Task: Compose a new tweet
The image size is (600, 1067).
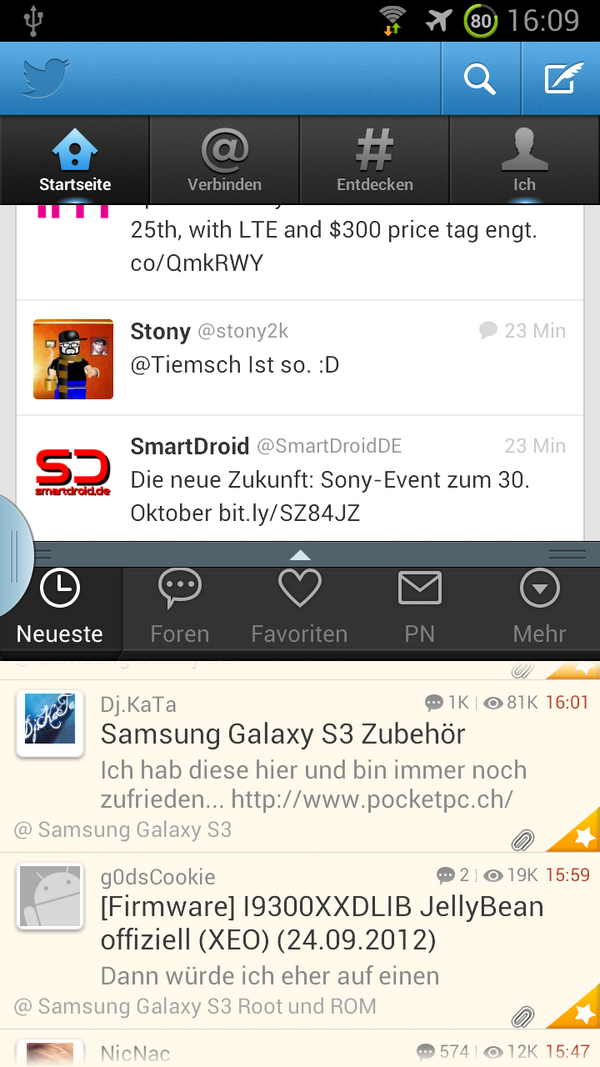Action: pyautogui.click(x=562, y=79)
